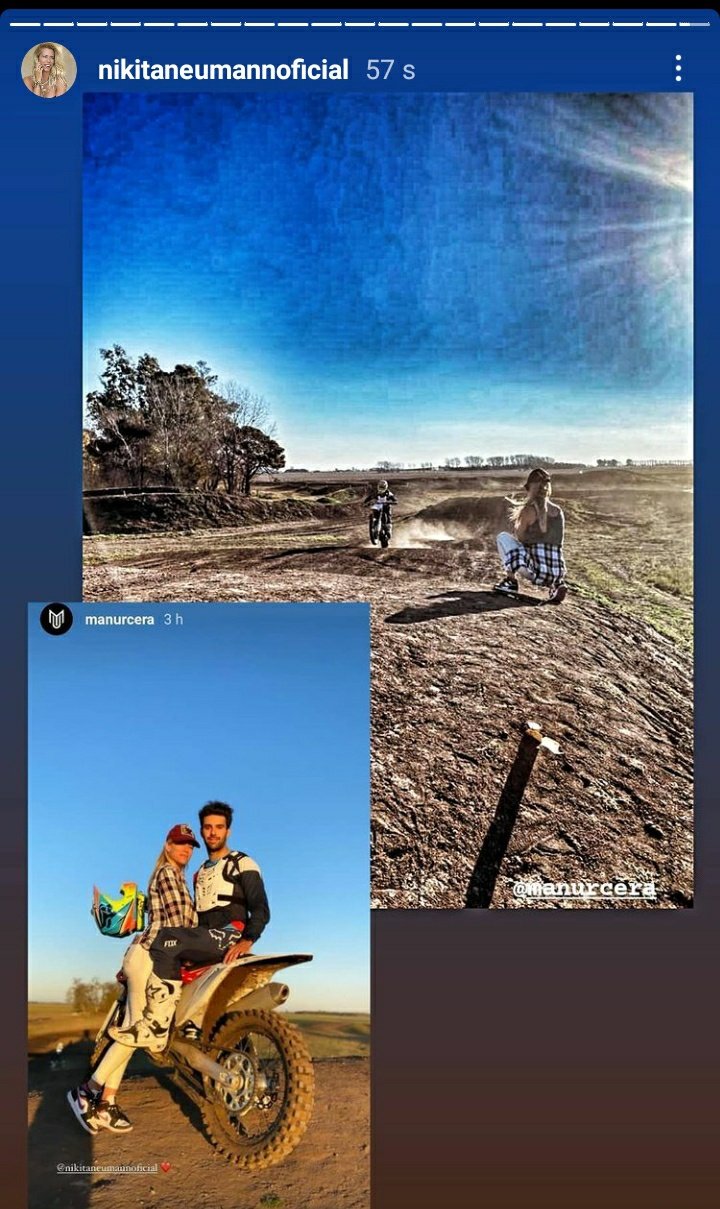Screen dimensions: 720x1209
Task: Open nikitaneumannoficial's profile from the username
Action: click(223, 70)
